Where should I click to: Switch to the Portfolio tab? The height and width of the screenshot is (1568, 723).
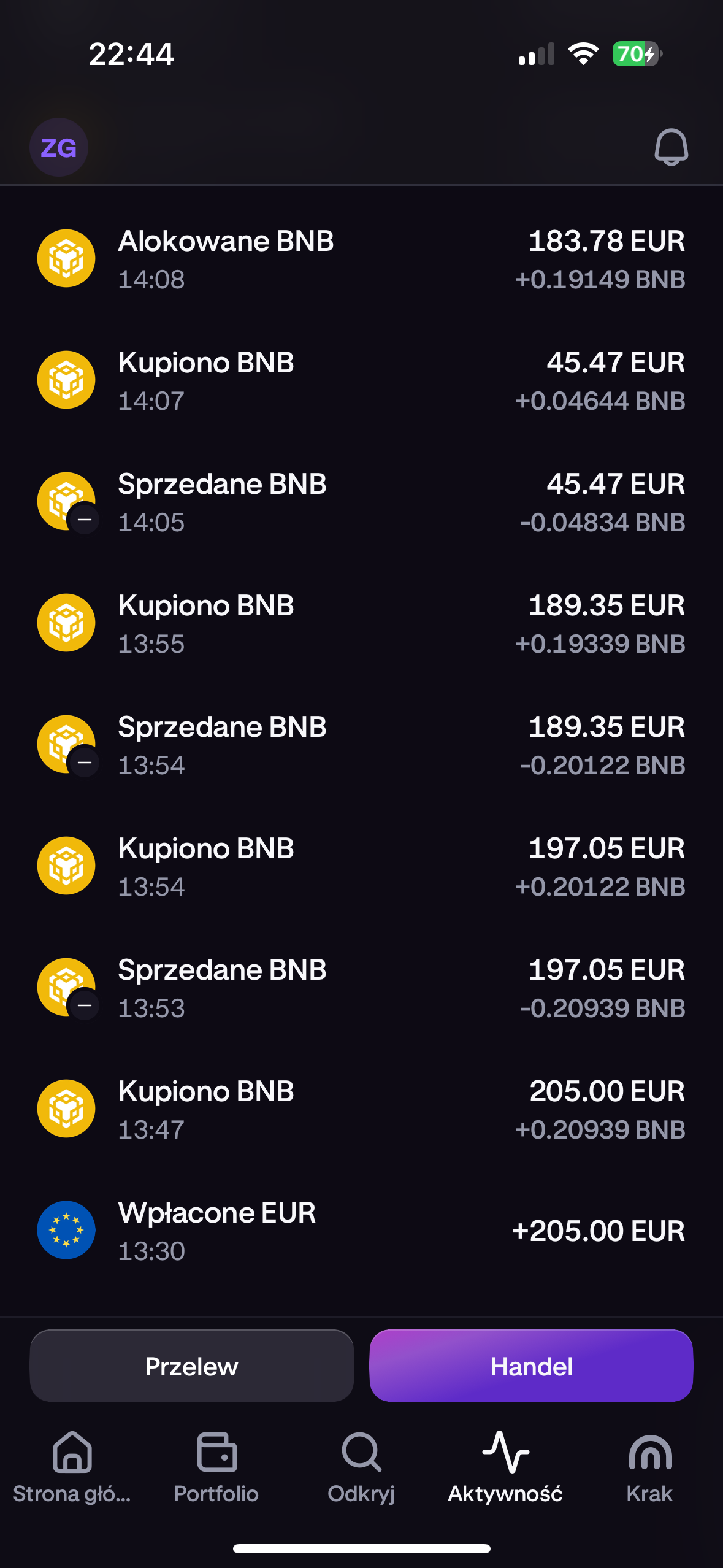(x=216, y=1467)
